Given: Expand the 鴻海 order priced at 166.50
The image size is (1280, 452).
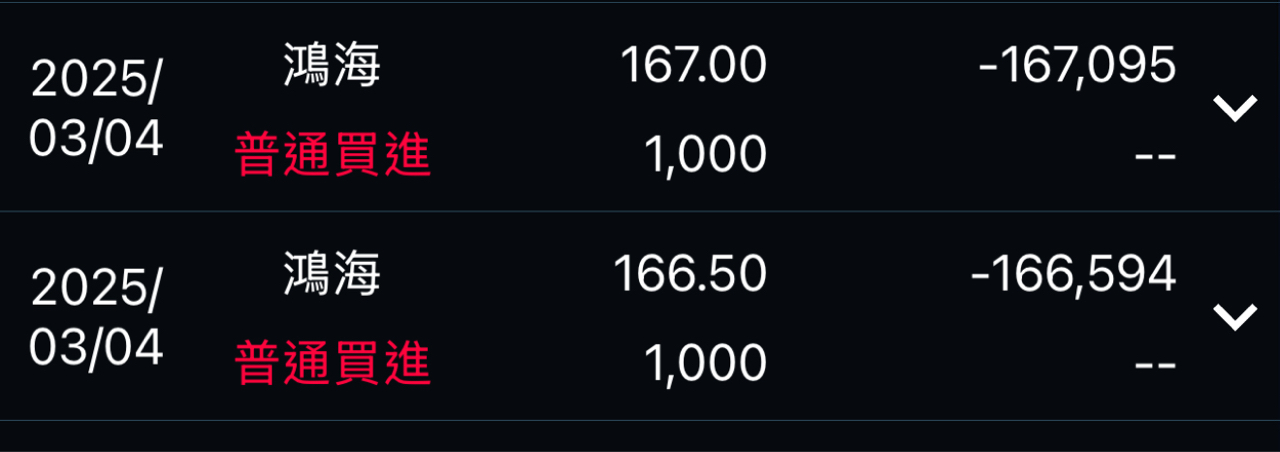Looking at the screenshot, I should click(1235, 317).
